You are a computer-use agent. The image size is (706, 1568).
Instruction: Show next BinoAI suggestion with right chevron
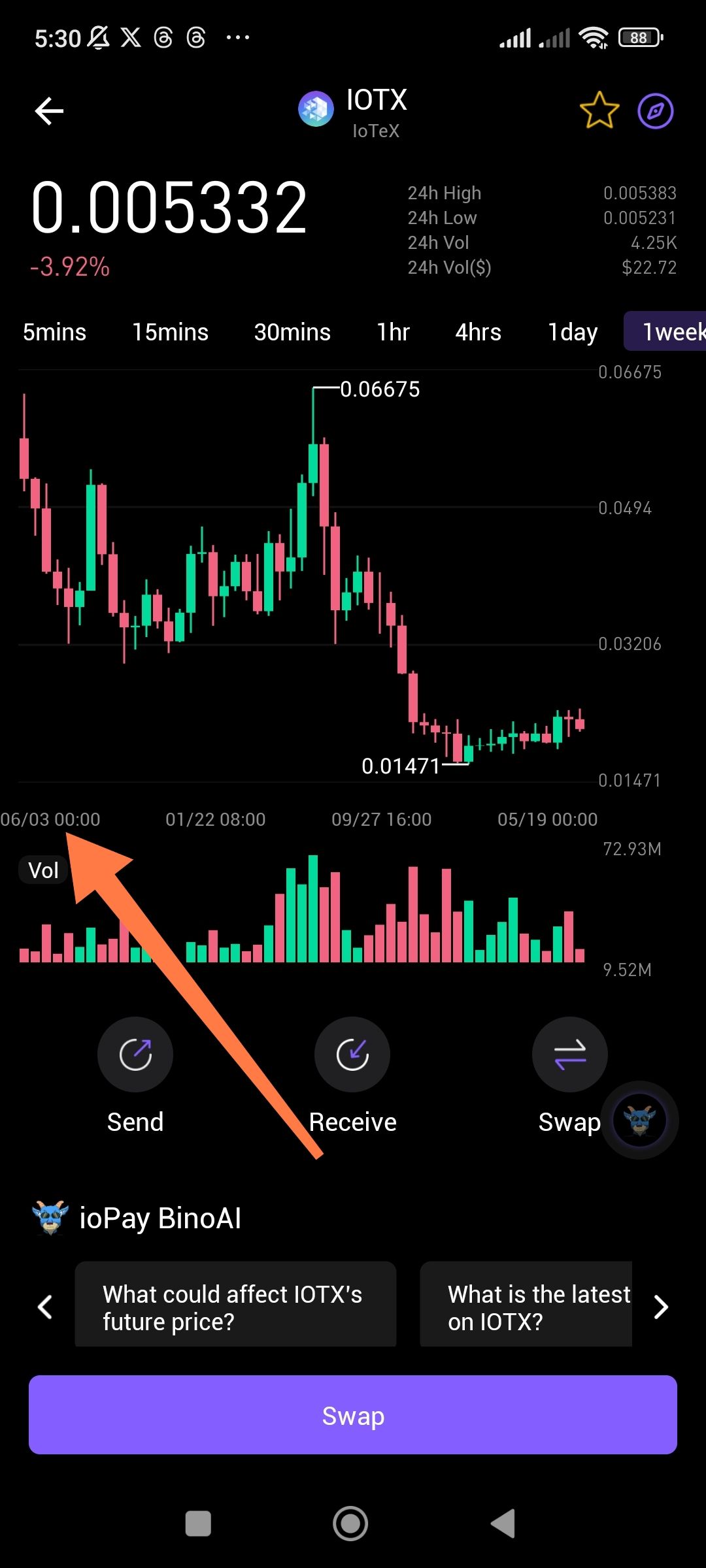[661, 1307]
